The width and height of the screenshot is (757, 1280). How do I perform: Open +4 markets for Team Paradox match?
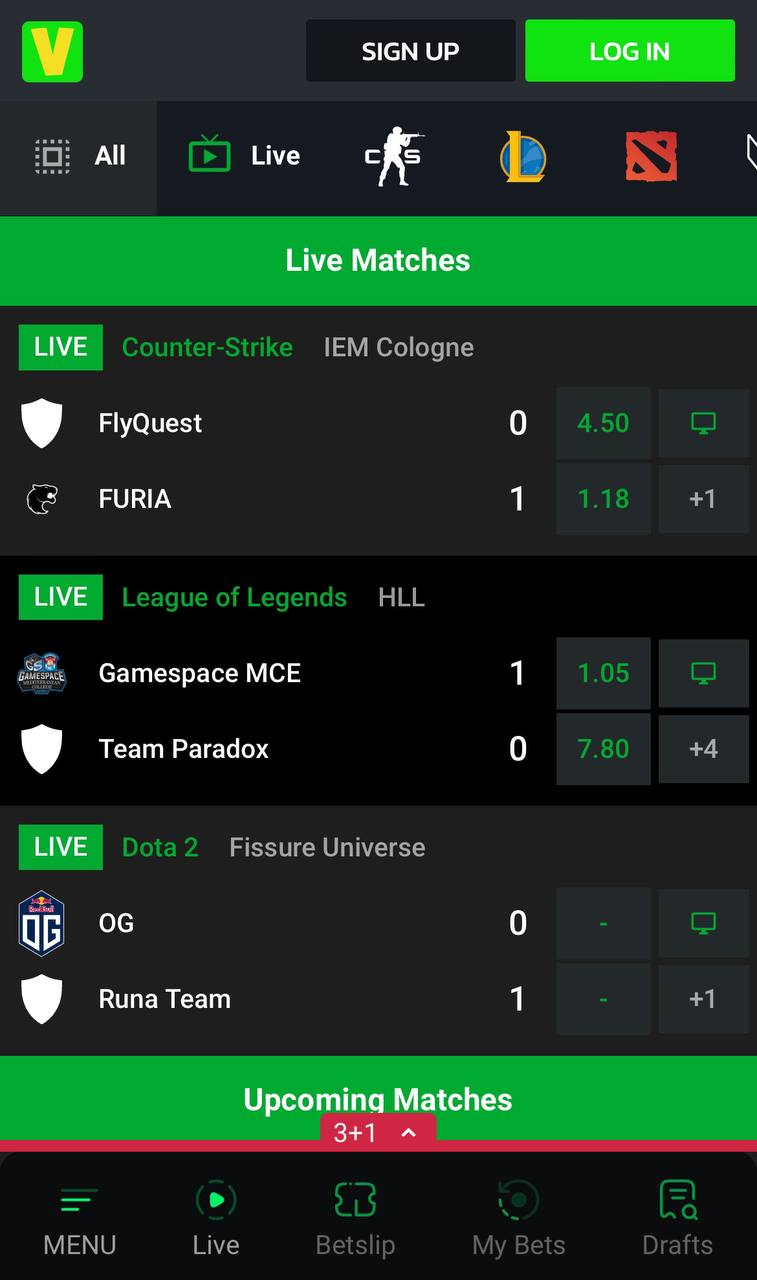[703, 749]
